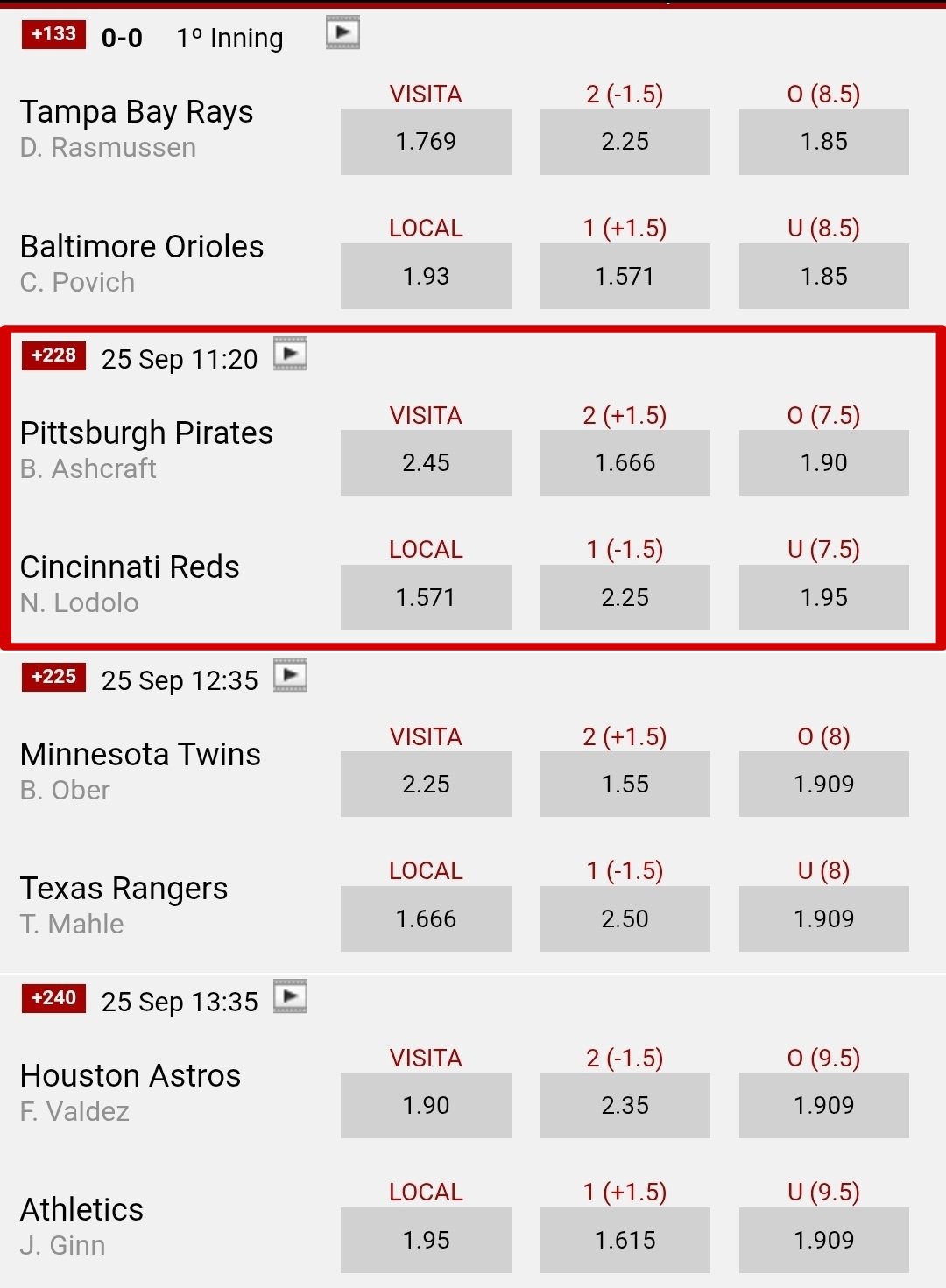Open the +133 more markets for Rays vs Orioles
Viewport: 946px width, 1288px height.
point(53,35)
